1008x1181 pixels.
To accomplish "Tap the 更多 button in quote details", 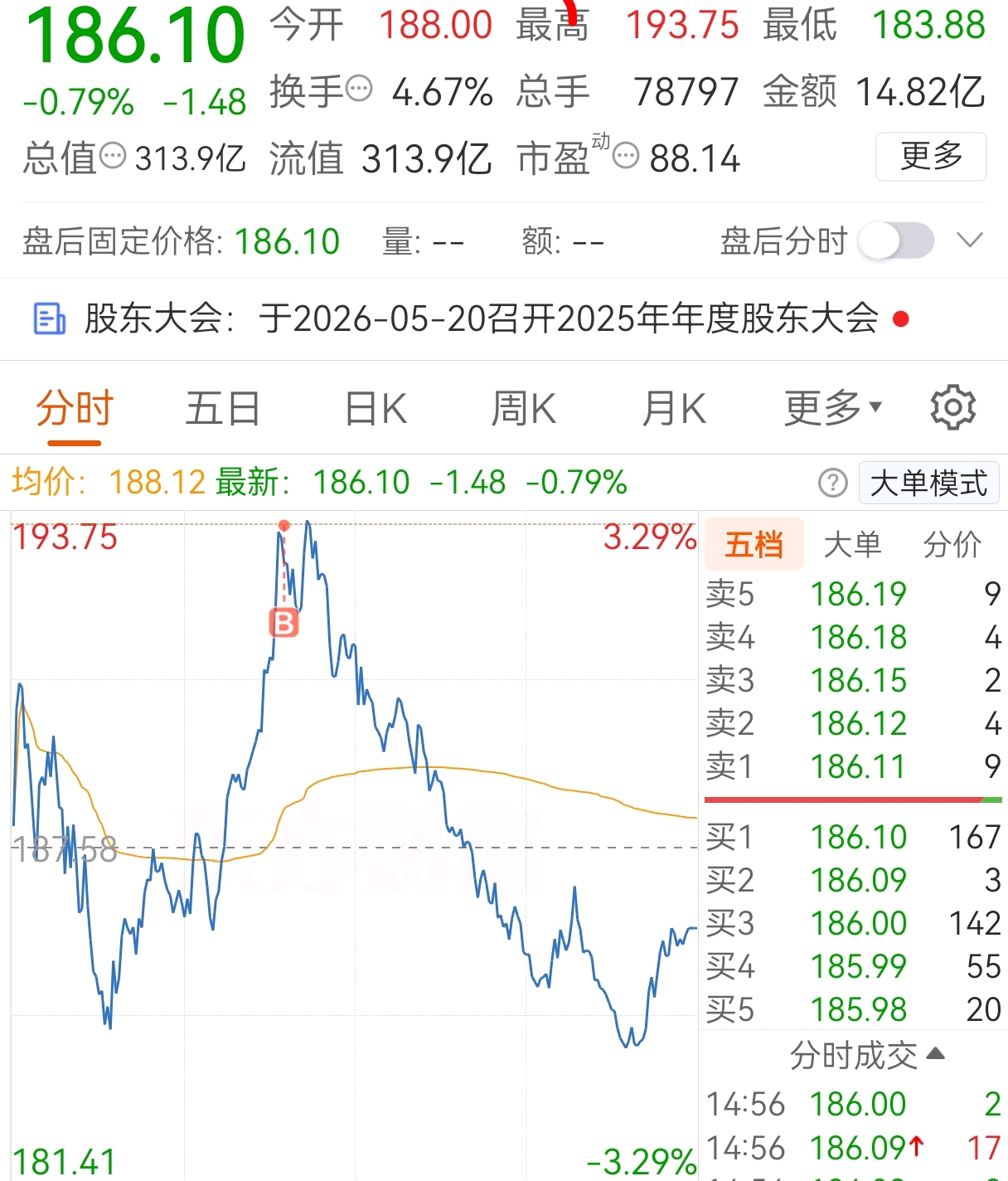I will tap(931, 156).
